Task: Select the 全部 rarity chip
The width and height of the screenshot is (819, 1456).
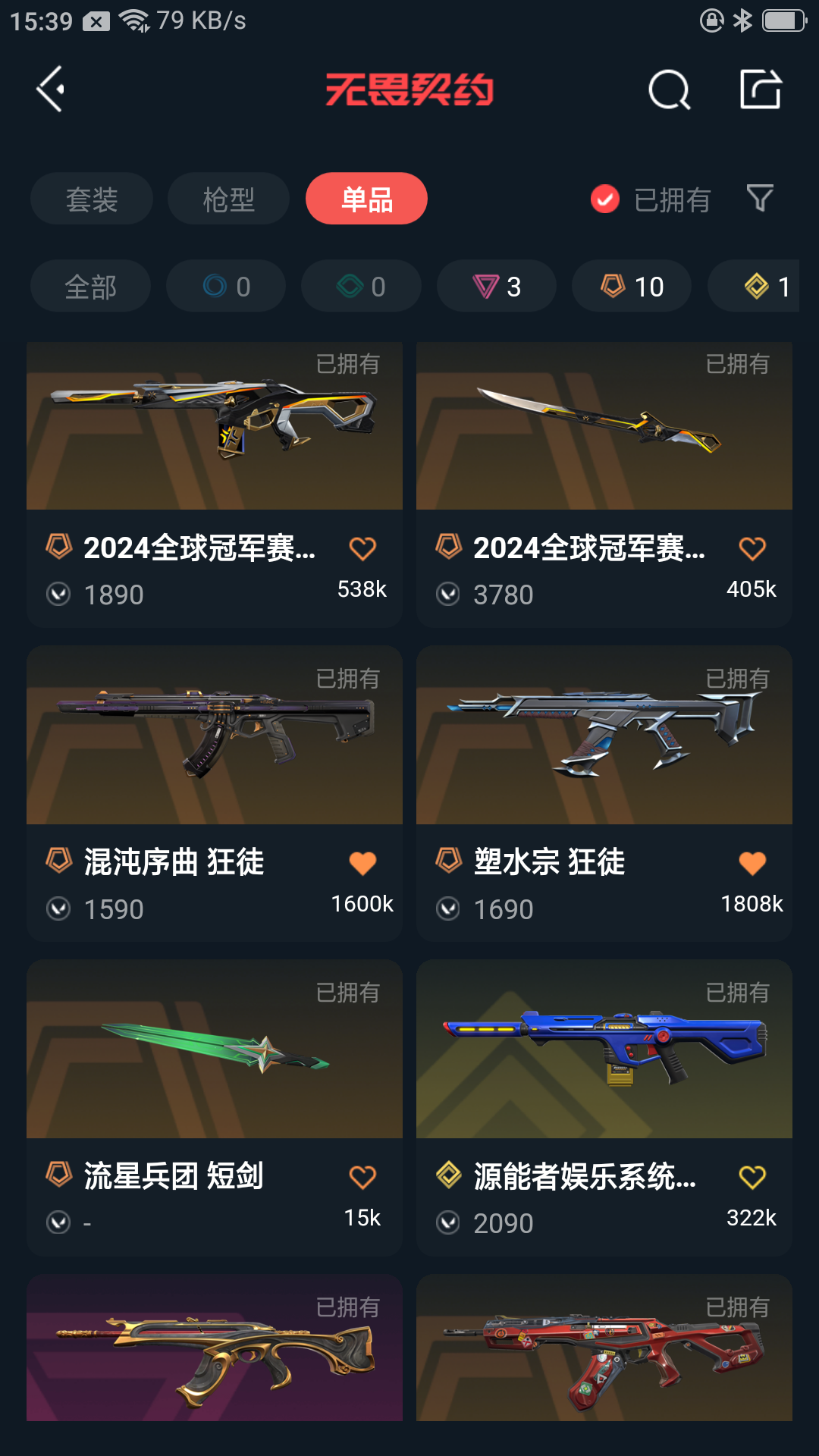Action: pos(90,287)
